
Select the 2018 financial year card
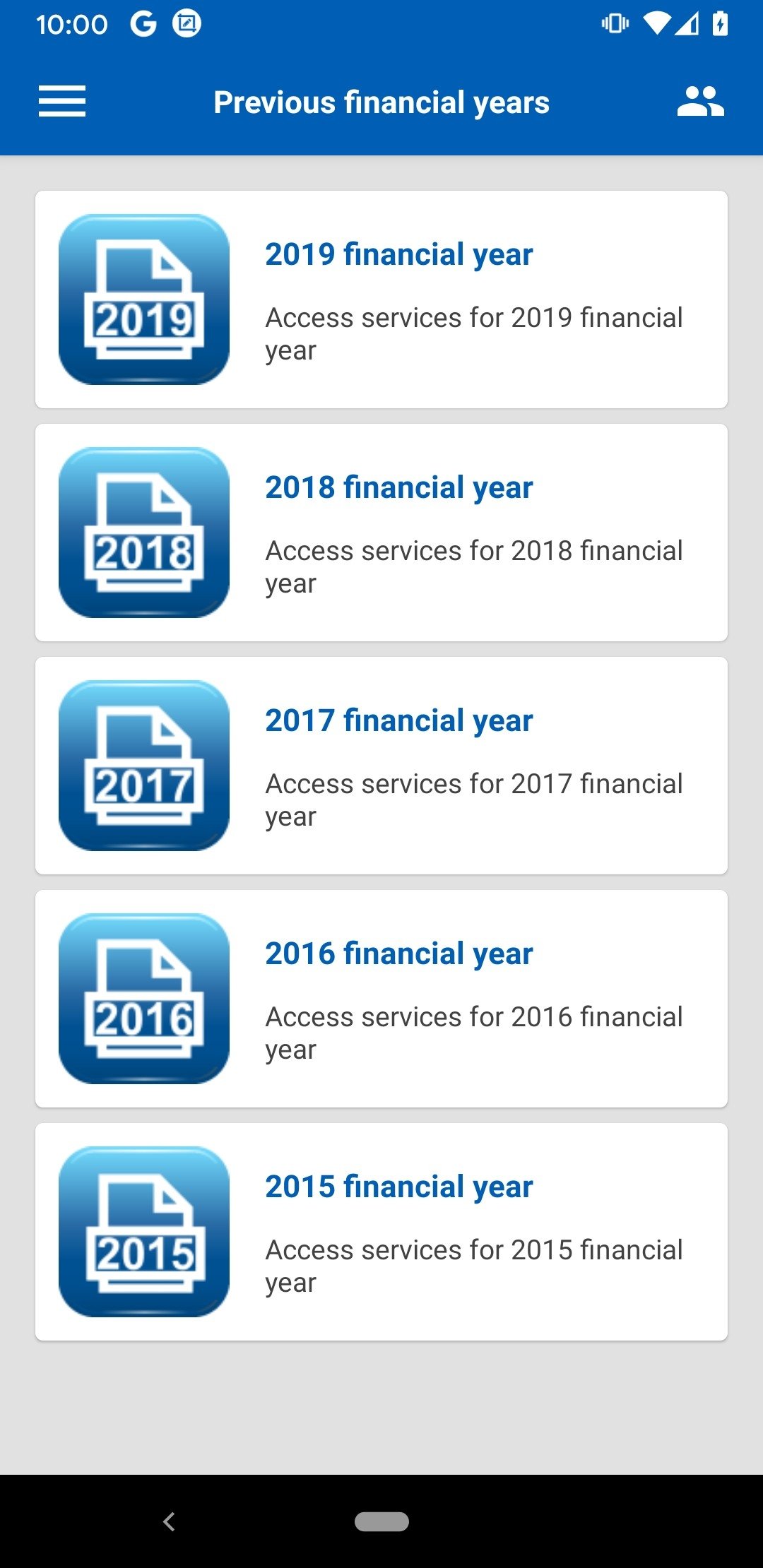(381, 533)
